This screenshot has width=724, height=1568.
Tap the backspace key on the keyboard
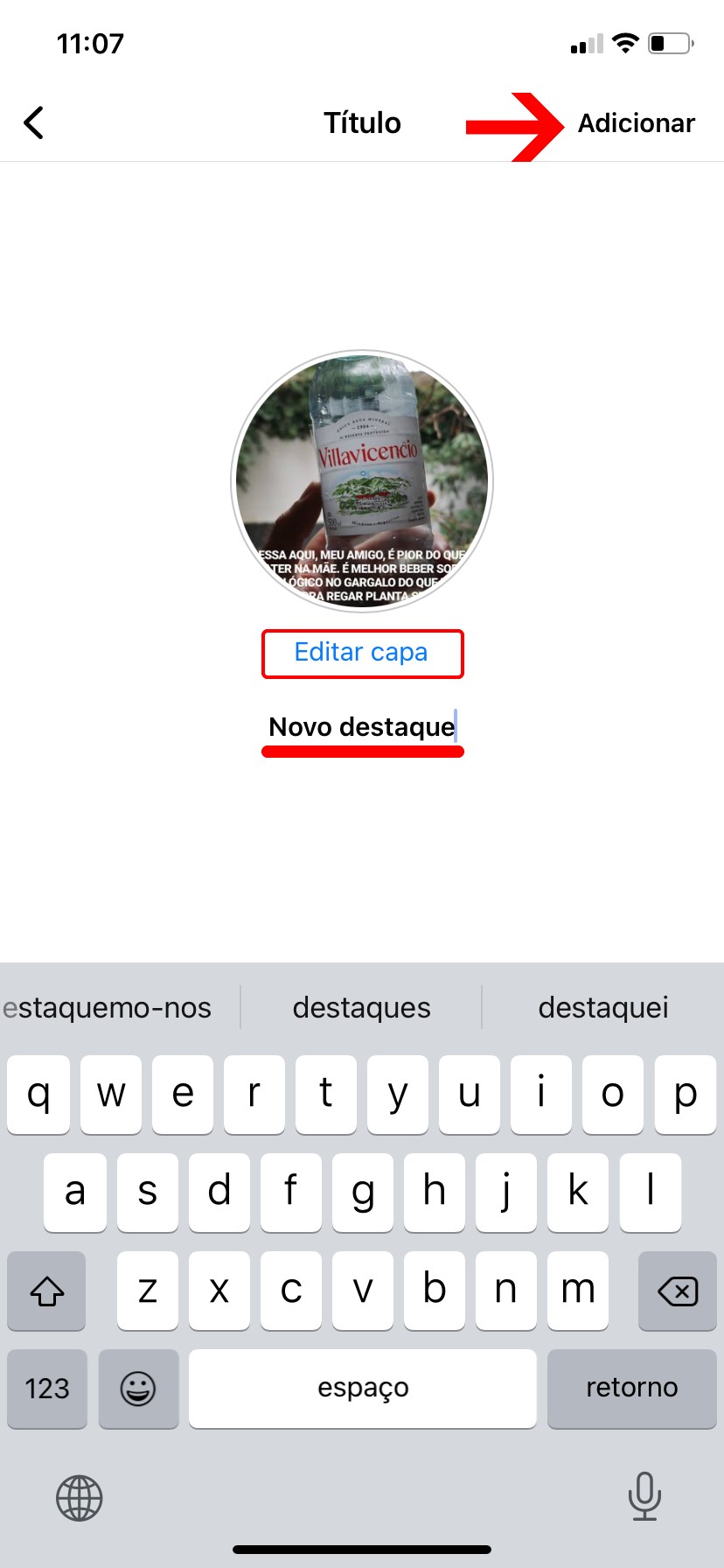tap(677, 1291)
